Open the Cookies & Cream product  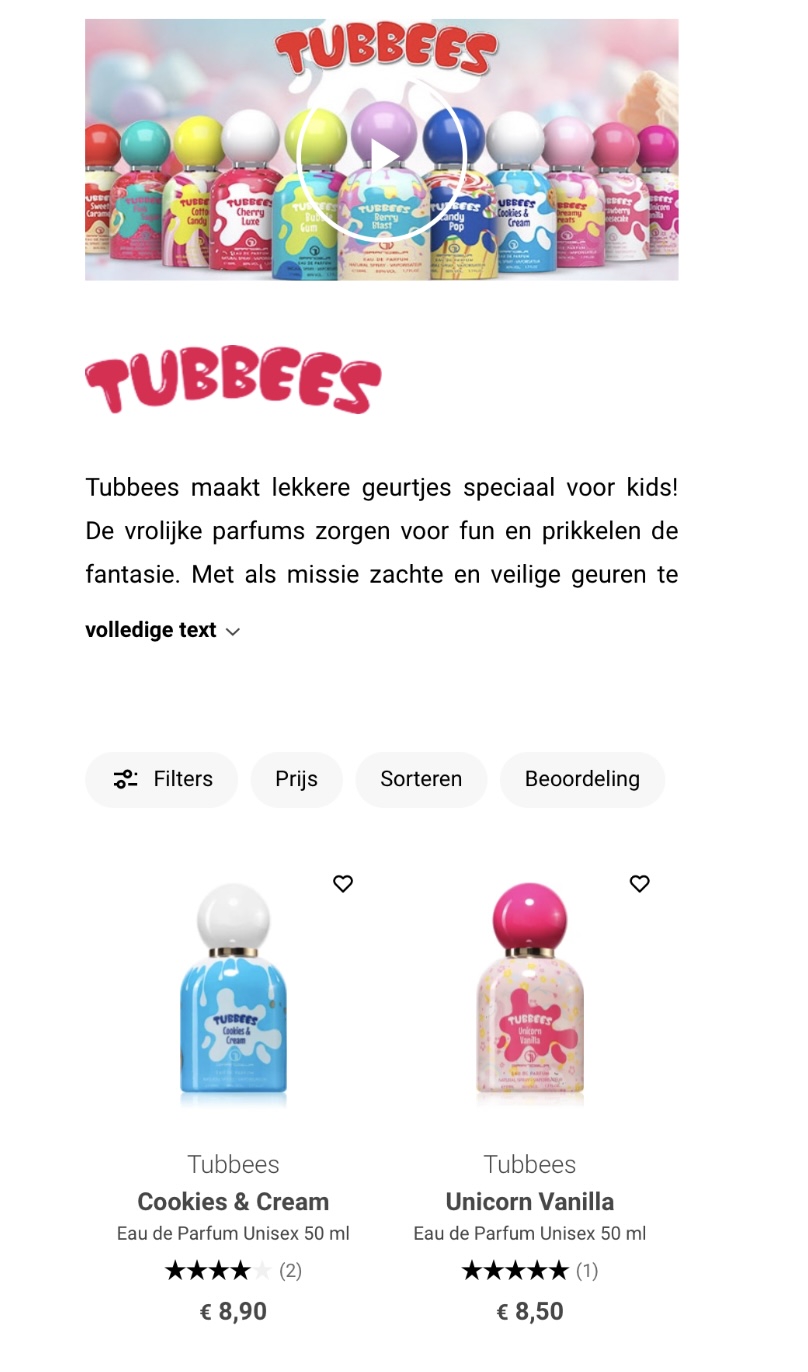233,1201
